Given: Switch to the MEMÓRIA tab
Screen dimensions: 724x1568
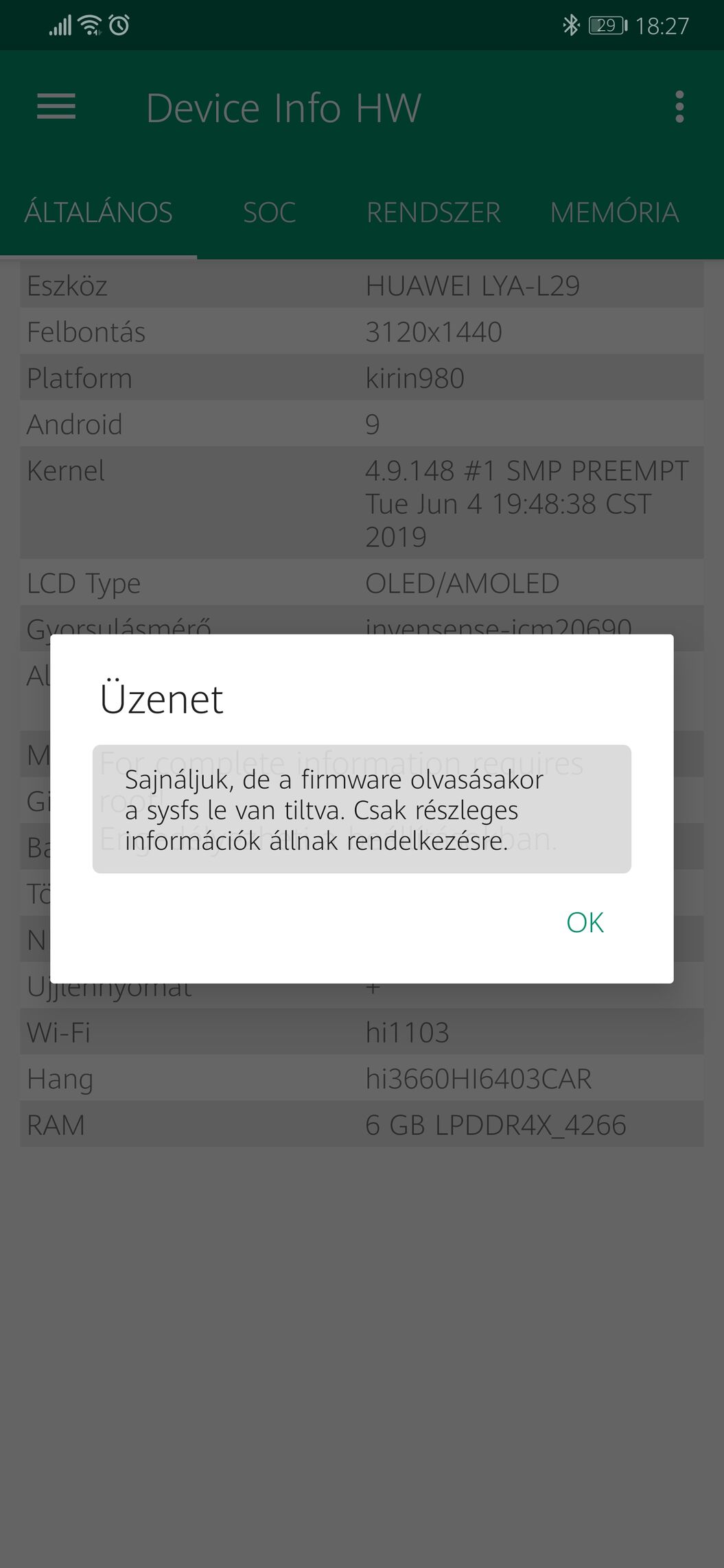Looking at the screenshot, I should (614, 213).
